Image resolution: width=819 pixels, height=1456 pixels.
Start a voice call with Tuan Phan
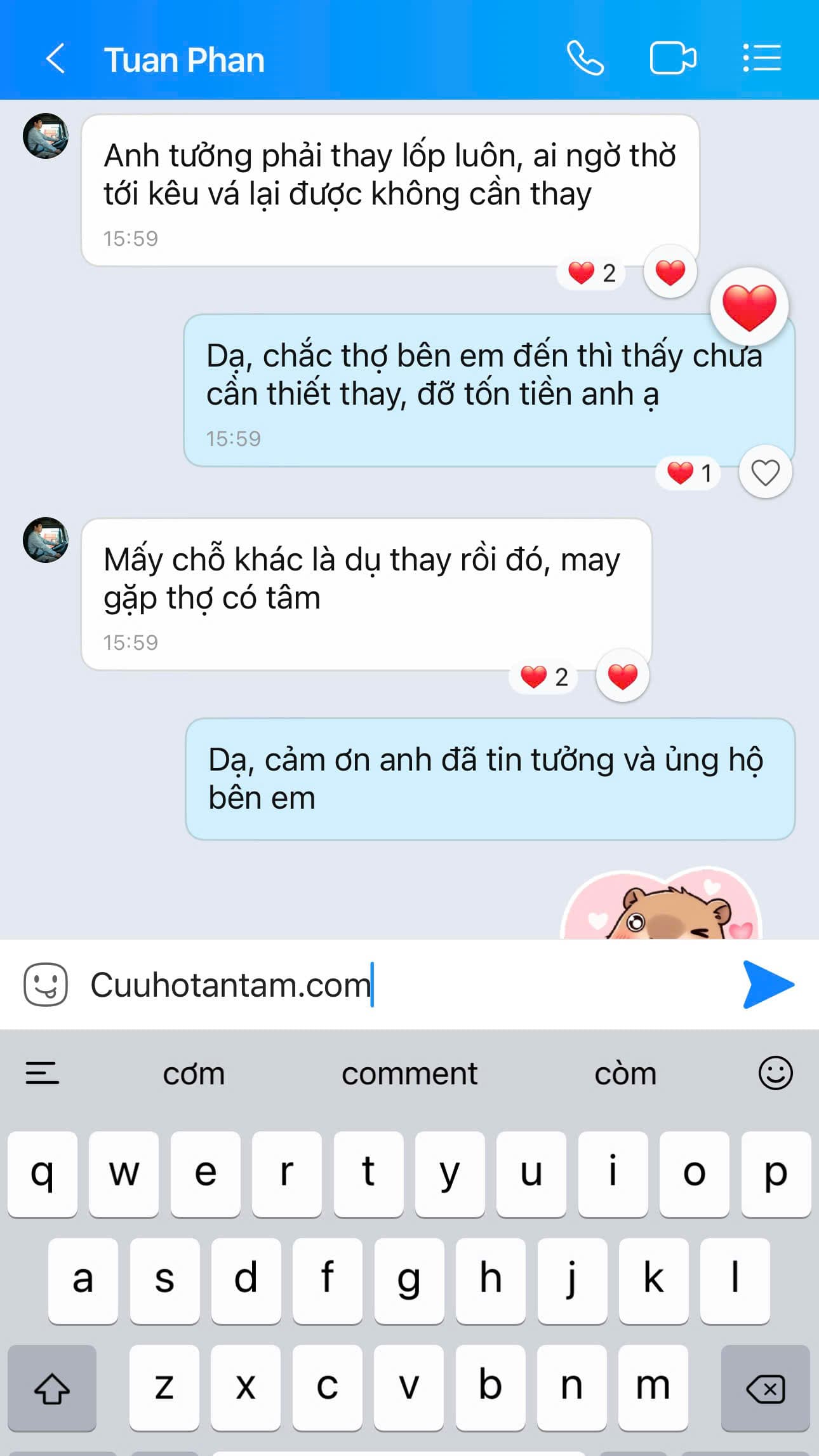tap(585, 59)
